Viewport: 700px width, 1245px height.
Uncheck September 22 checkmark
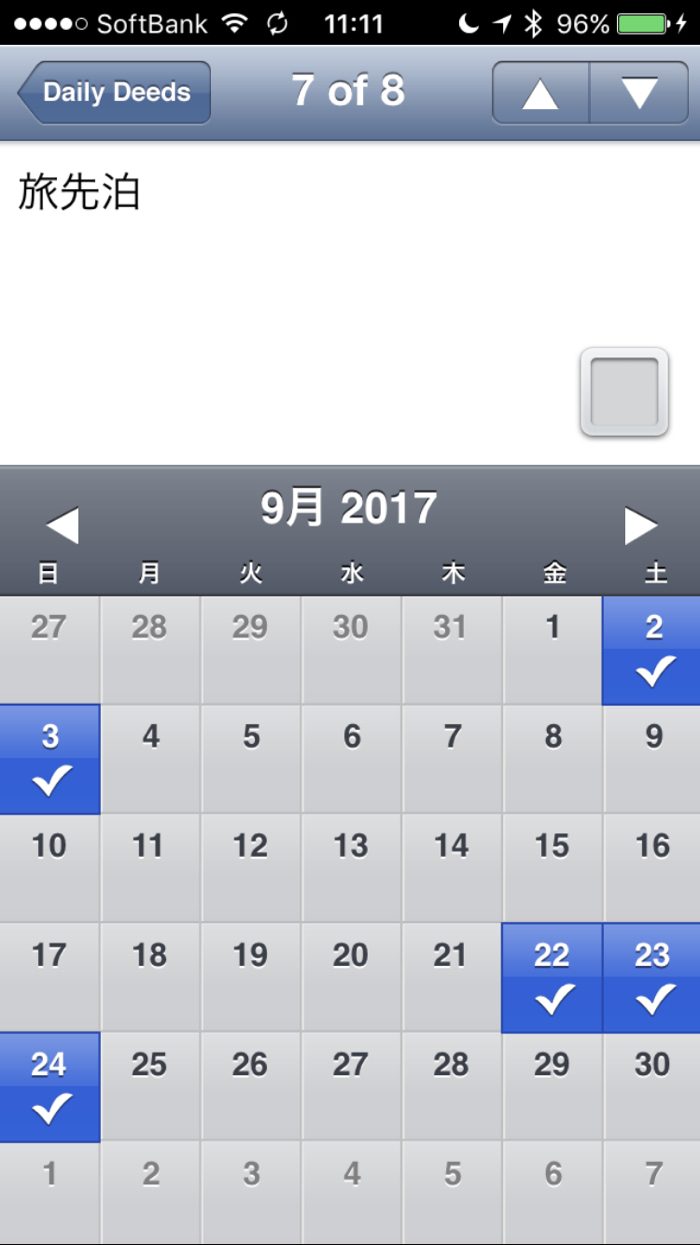click(552, 977)
